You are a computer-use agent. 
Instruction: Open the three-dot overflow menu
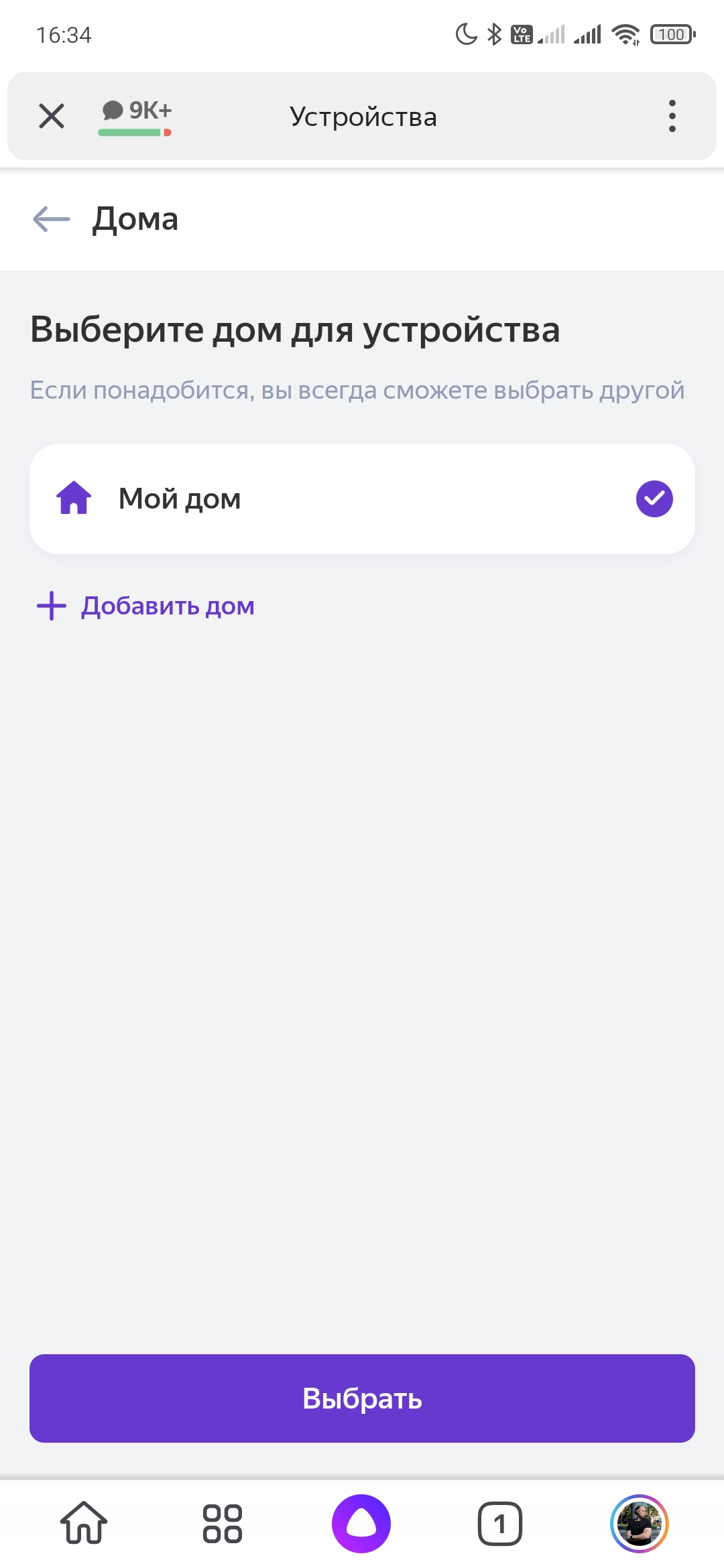point(672,116)
